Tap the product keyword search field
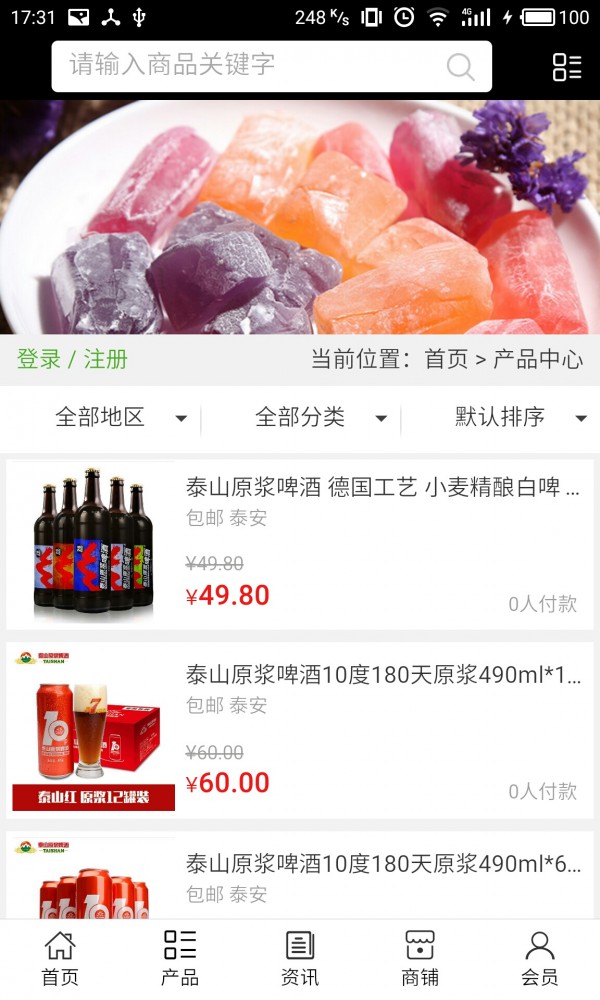Screen dimensions: 600x1000 pyautogui.click(x=250, y=66)
